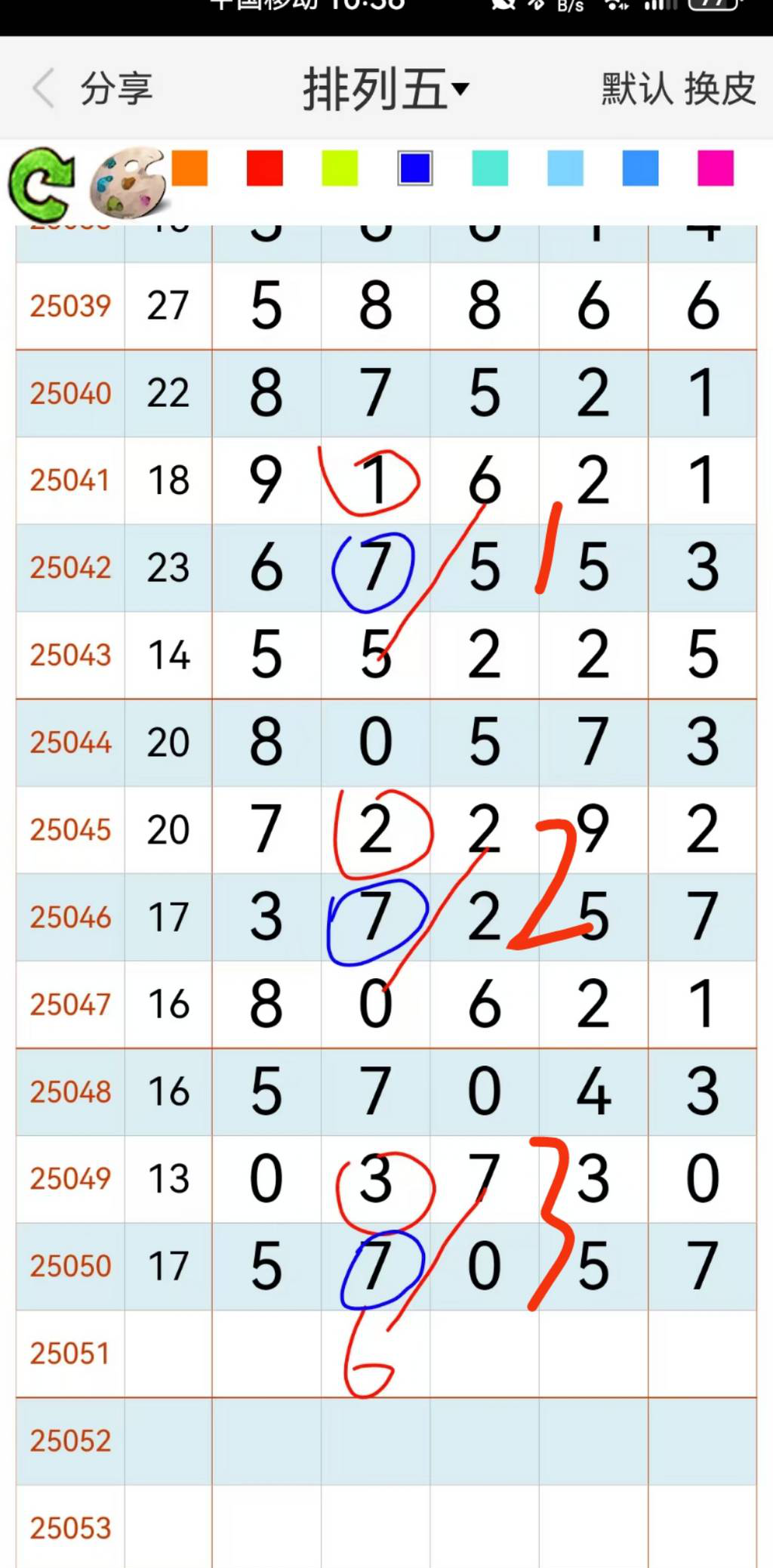The image size is (773, 1568).
Task: Pick the red drawing color swatch
Action: click(263, 169)
